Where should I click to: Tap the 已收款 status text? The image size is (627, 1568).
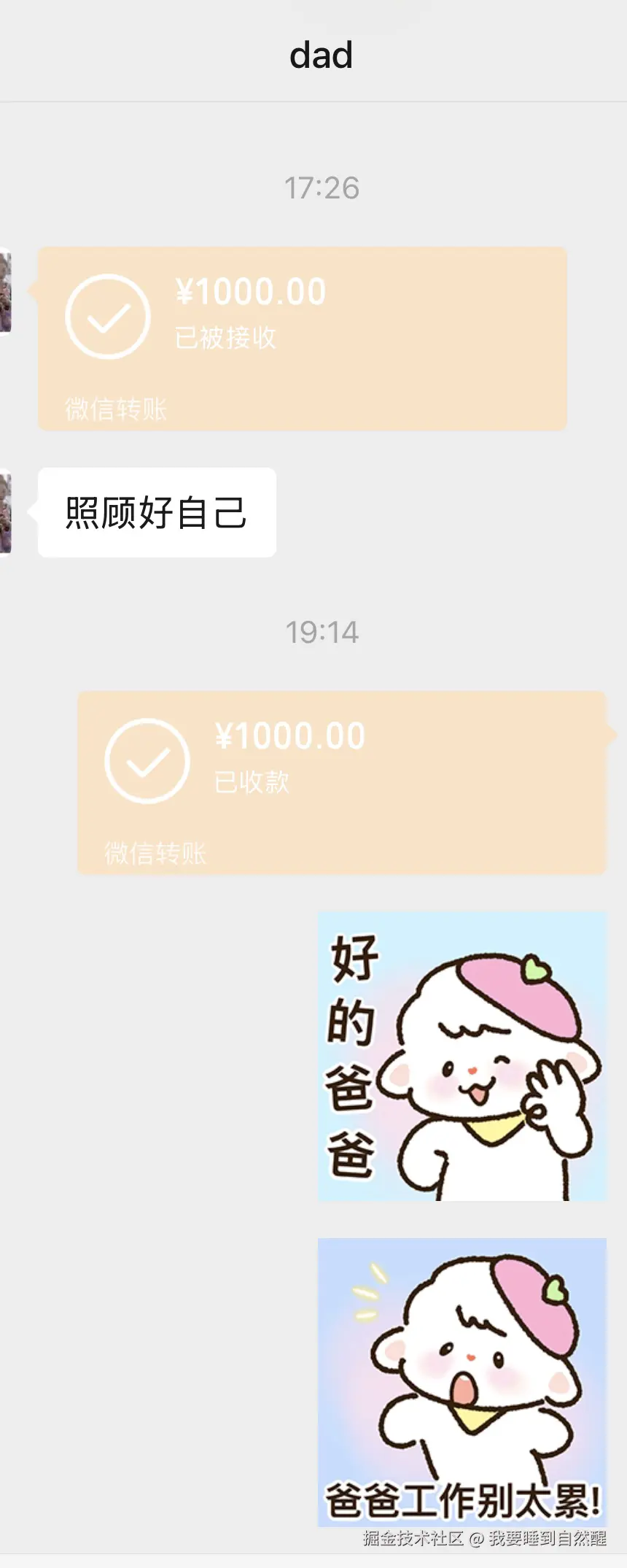[x=251, y=781]
